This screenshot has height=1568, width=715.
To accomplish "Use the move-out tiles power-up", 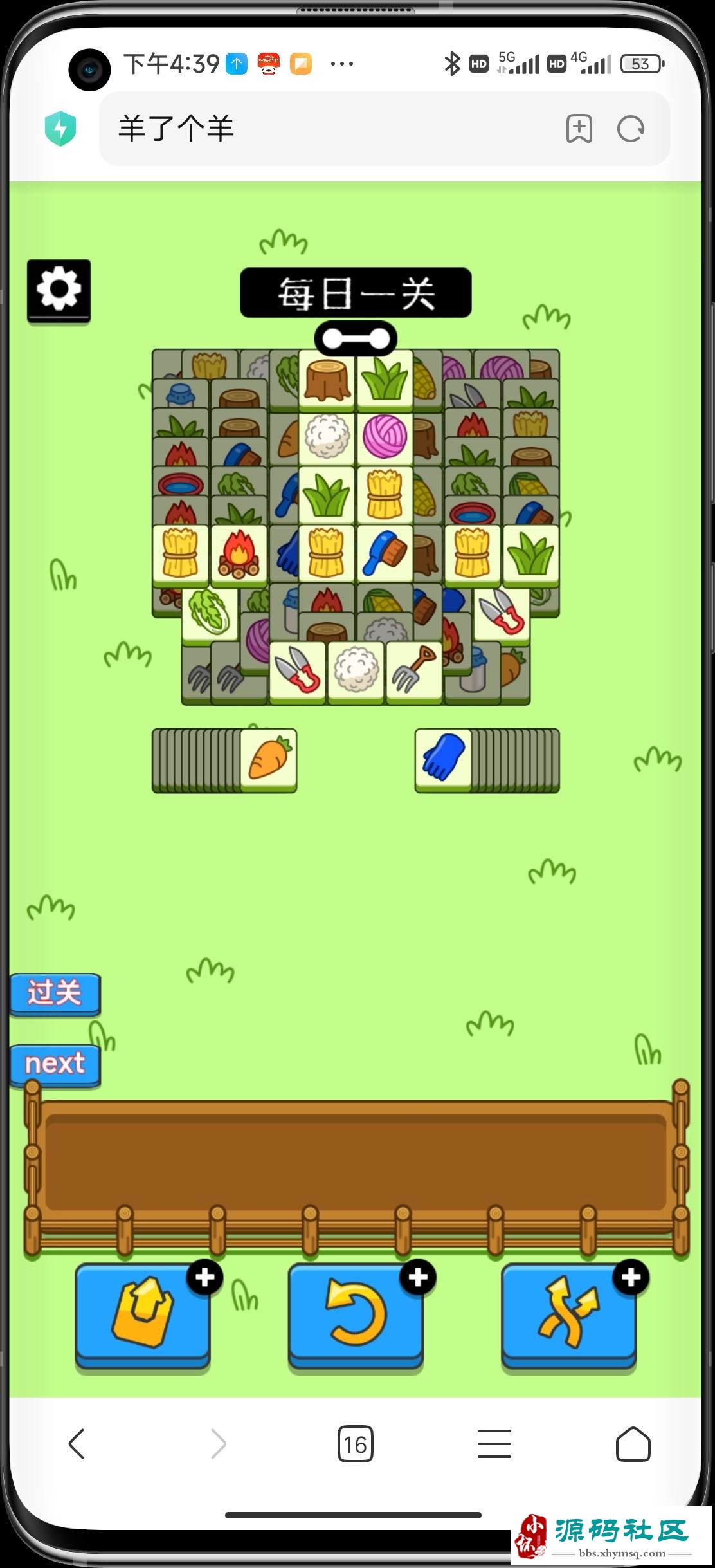I will point(143,1312).
